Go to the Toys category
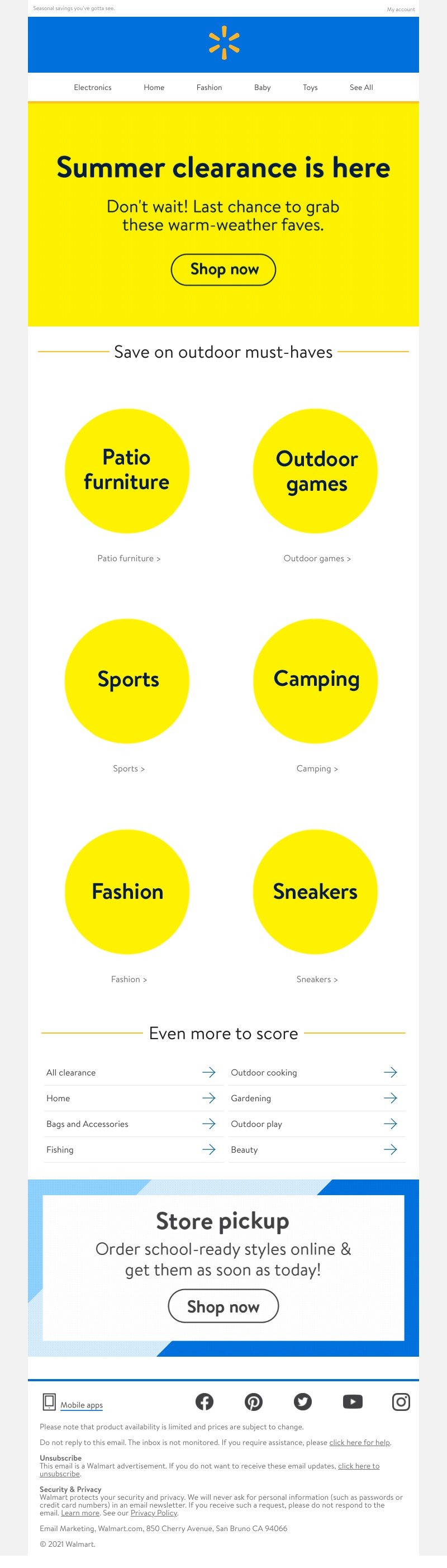This screenshot has width=447, height=1568. [310, 87]
